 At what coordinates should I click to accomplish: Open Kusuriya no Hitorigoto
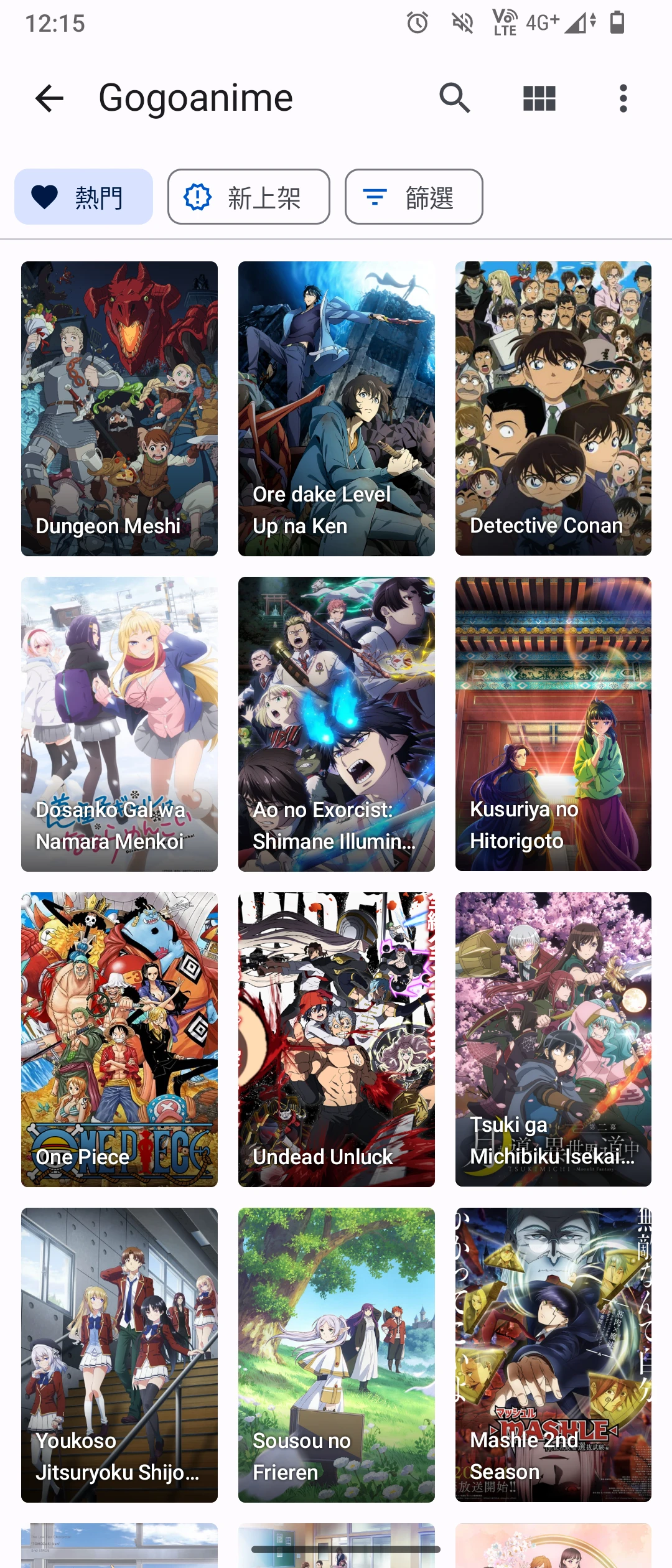[553, 724]
